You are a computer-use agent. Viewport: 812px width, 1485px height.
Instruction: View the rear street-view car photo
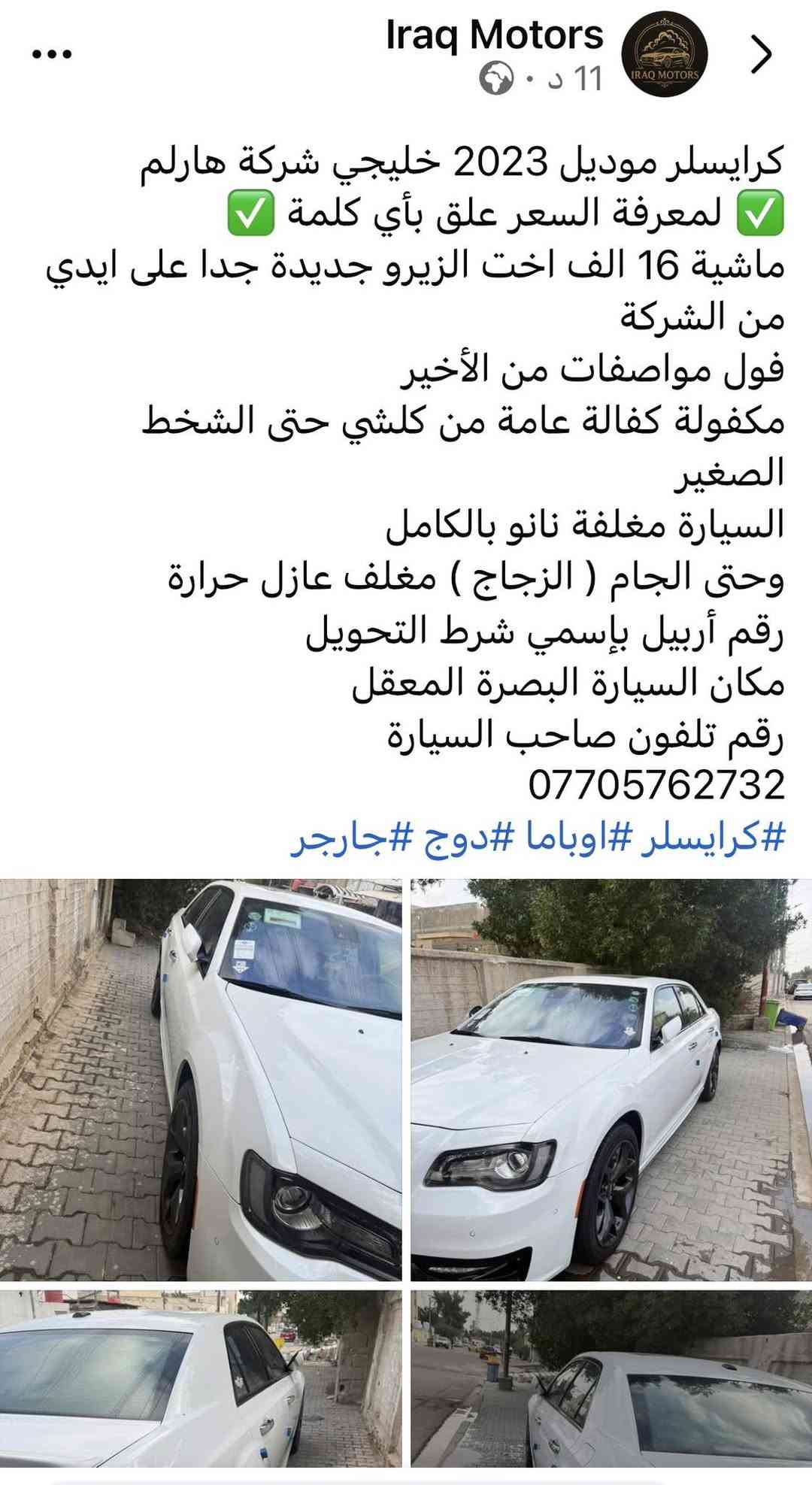click(x=611, y=1378)
